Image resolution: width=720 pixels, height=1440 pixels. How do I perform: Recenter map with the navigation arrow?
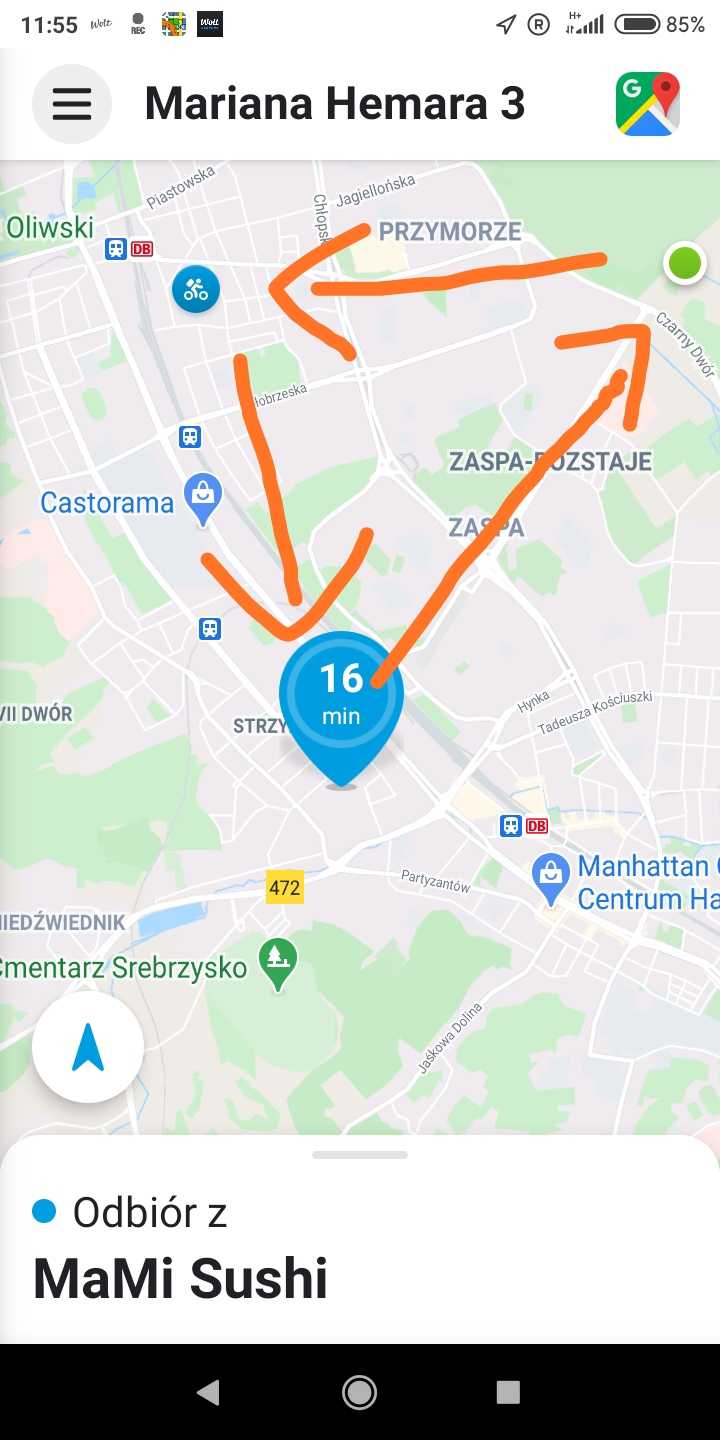point(88,1047)
